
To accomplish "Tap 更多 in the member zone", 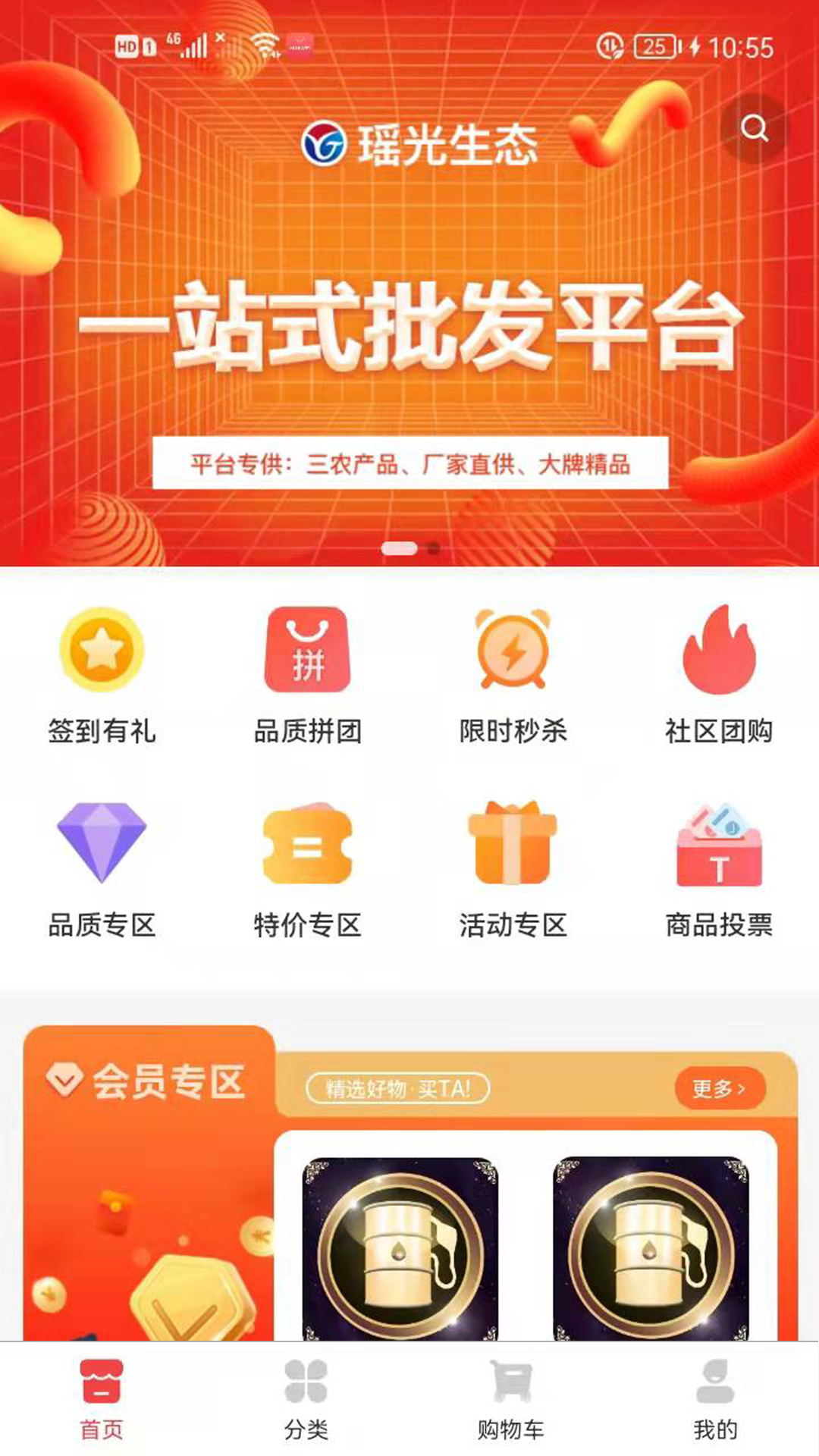I will 719,1088.
